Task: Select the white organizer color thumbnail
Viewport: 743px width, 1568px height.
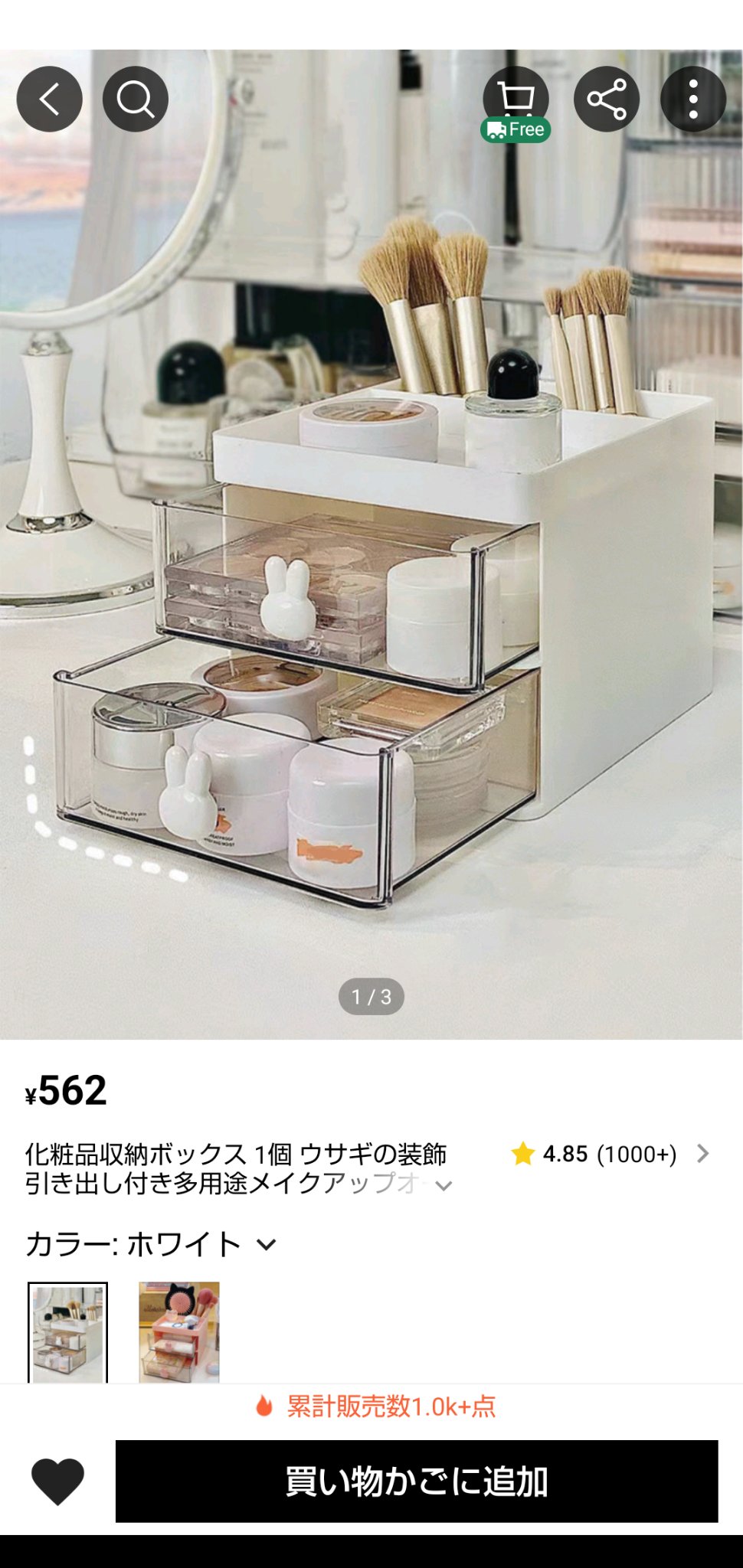Action: click(68, 1332)
